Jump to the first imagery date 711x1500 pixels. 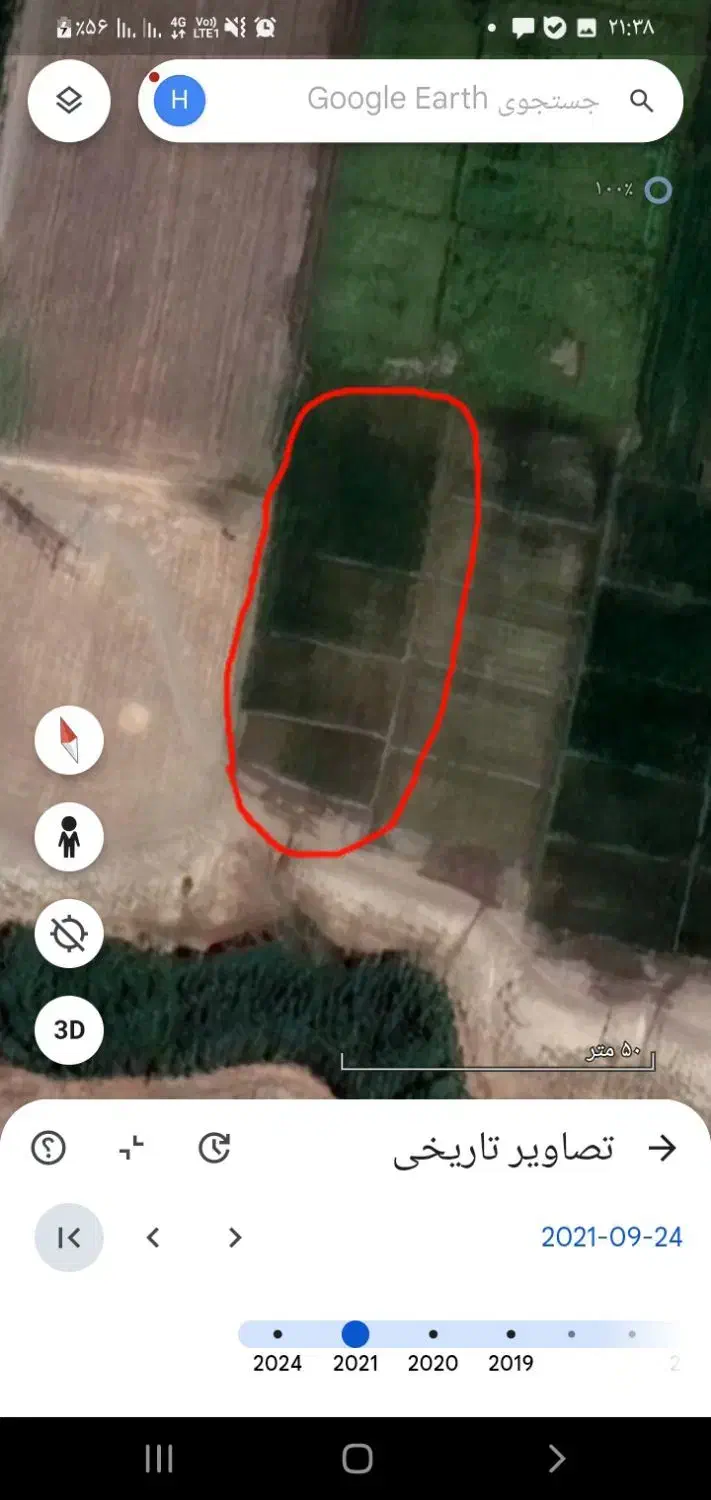pyautogui.click(x=69, y=1238)
